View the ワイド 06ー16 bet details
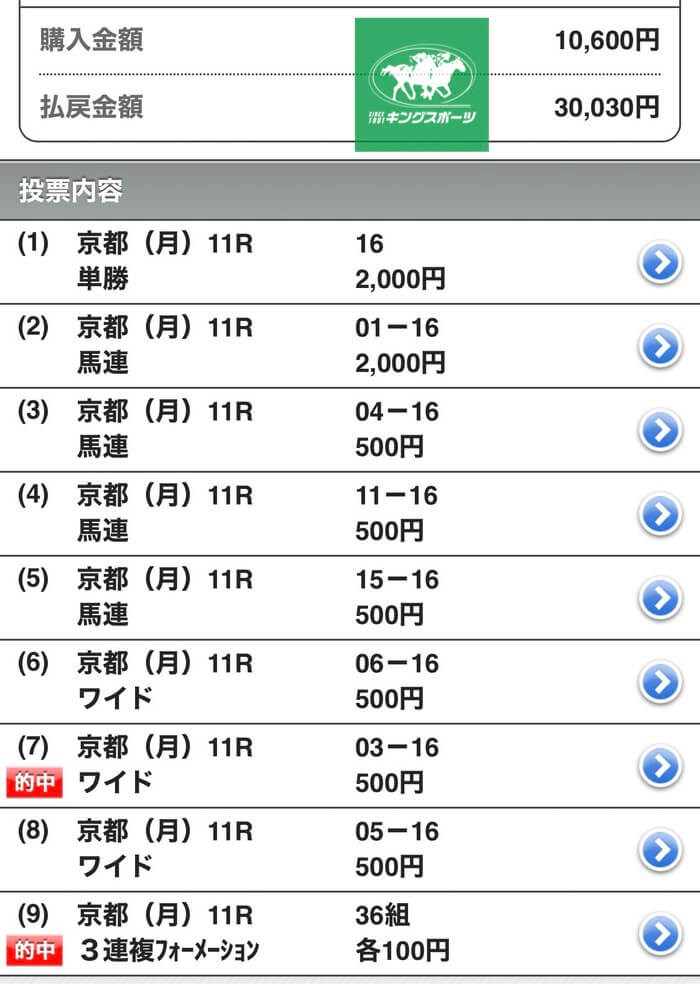The width and height of the screenshot is (700, 984). tap(659, 683)
